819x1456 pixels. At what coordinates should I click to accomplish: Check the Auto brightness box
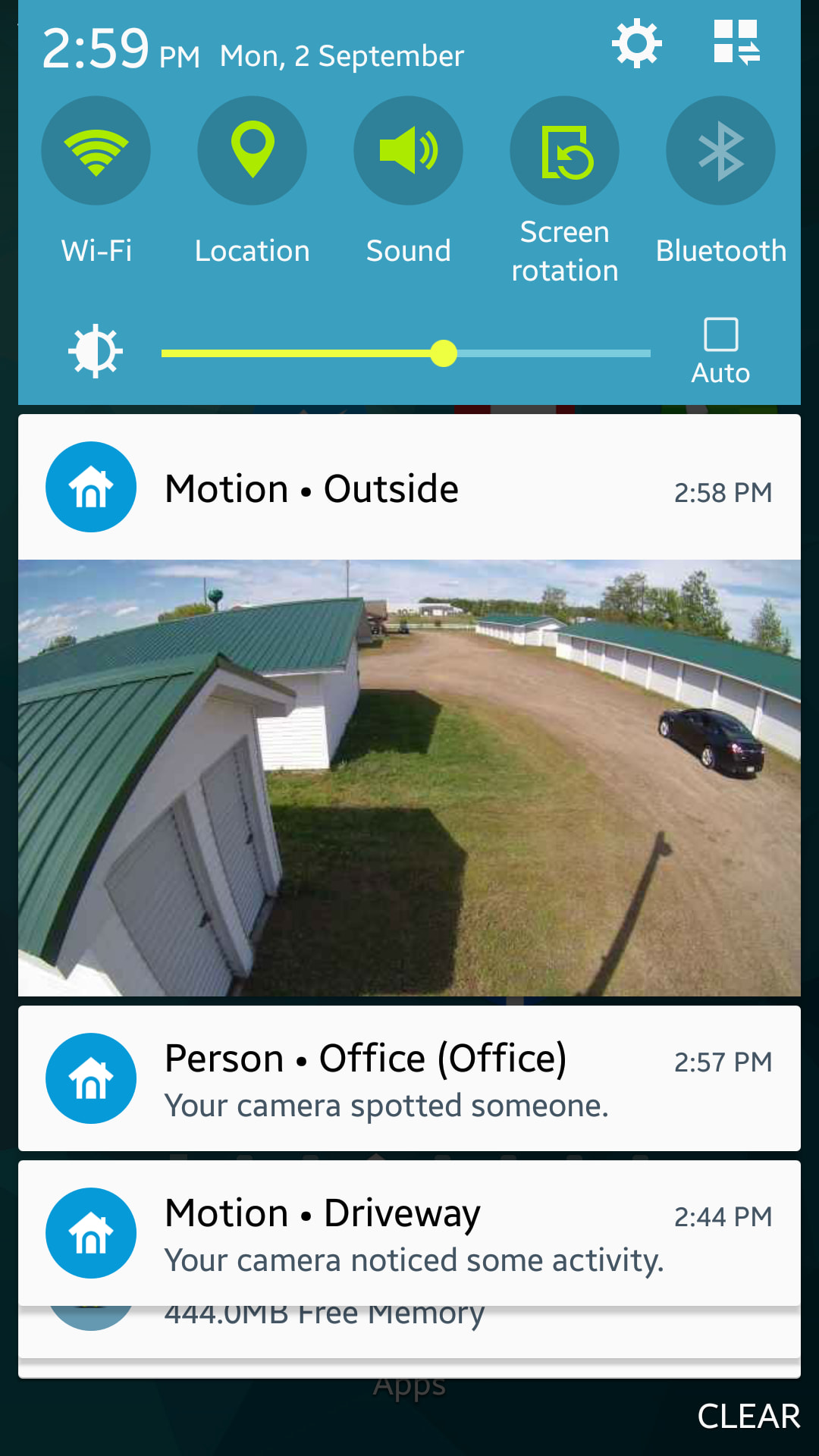pyautogui.click(x=720, y=334)
